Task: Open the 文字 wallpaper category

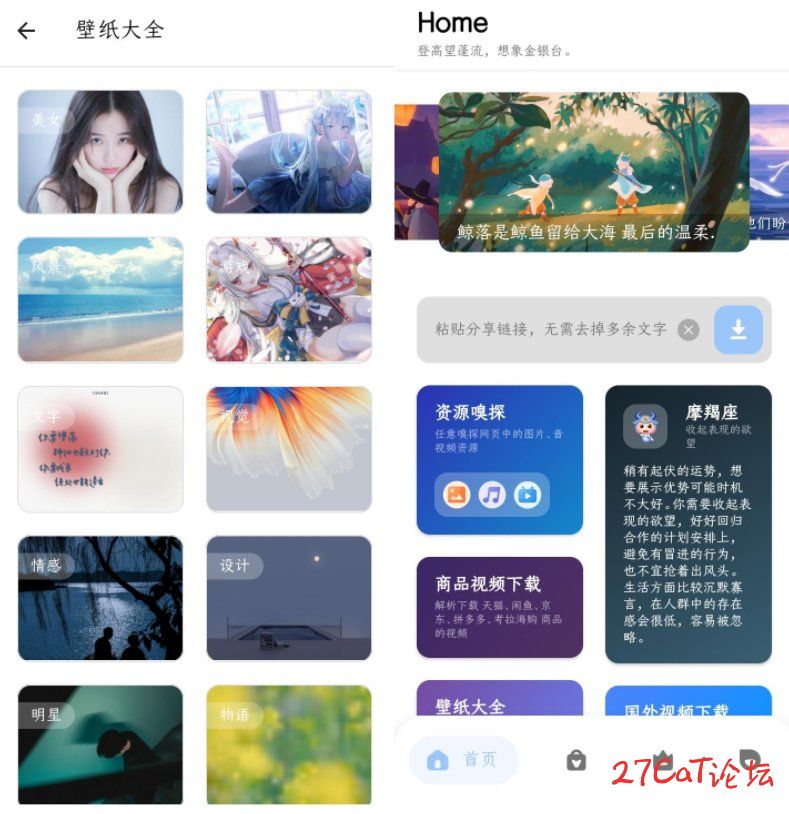Action: point(100,449)
